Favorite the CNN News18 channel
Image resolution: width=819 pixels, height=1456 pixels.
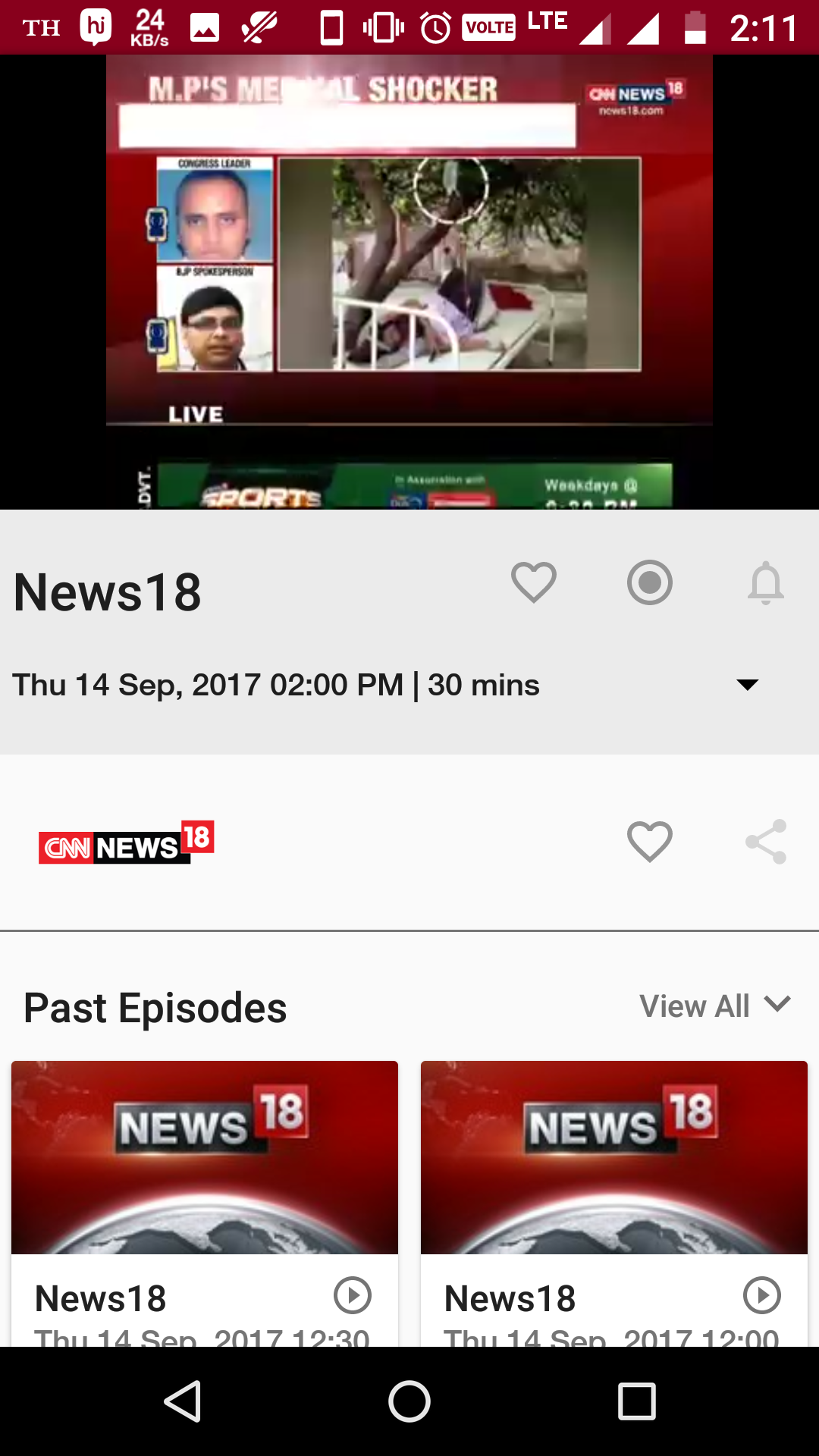click(650, 842)
